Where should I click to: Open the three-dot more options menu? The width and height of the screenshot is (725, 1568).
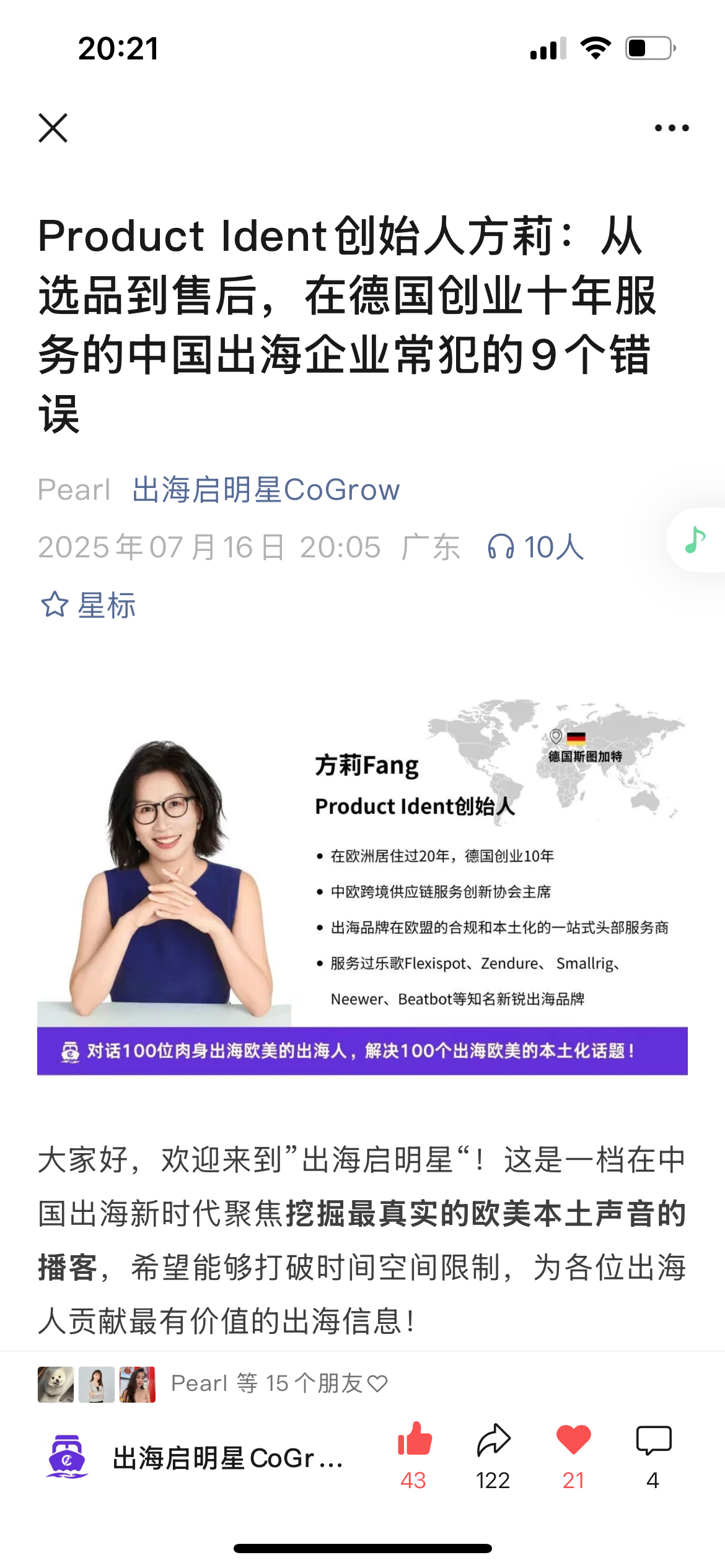(x=672, y=128)
